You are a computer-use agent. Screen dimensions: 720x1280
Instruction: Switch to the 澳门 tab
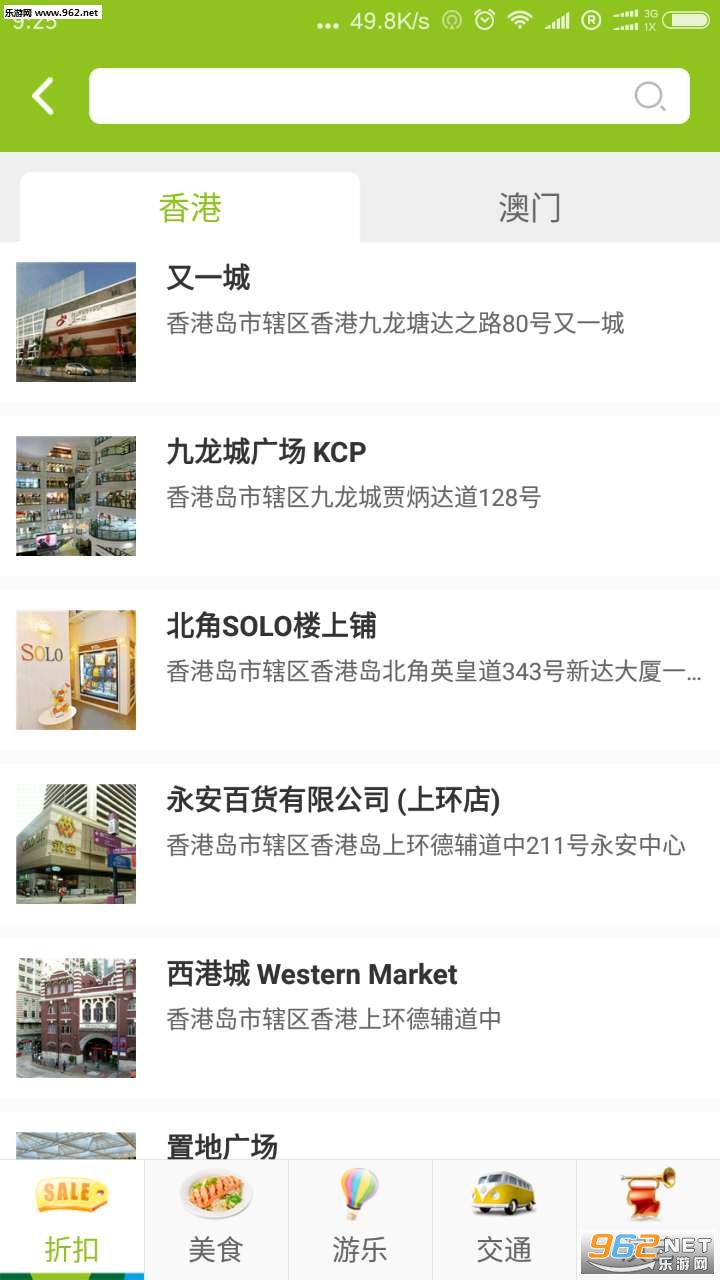(x=529, y=208)
